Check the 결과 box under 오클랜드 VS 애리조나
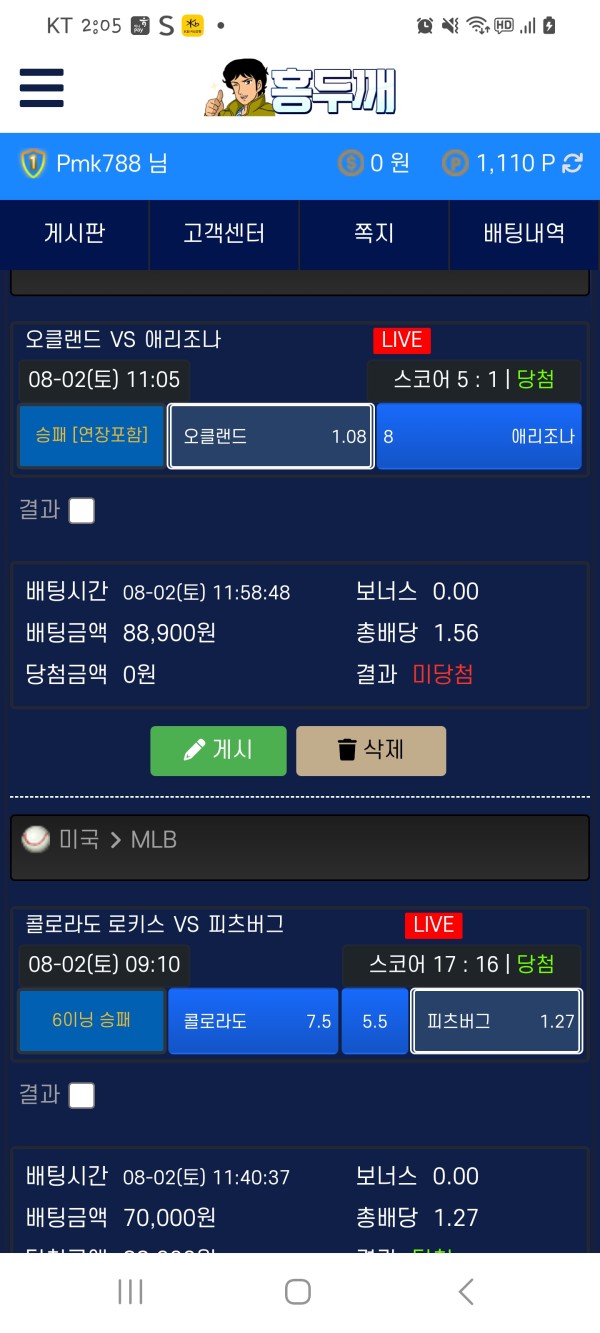The width and height of the screenshot is (600, 1333). click(82, 511)
